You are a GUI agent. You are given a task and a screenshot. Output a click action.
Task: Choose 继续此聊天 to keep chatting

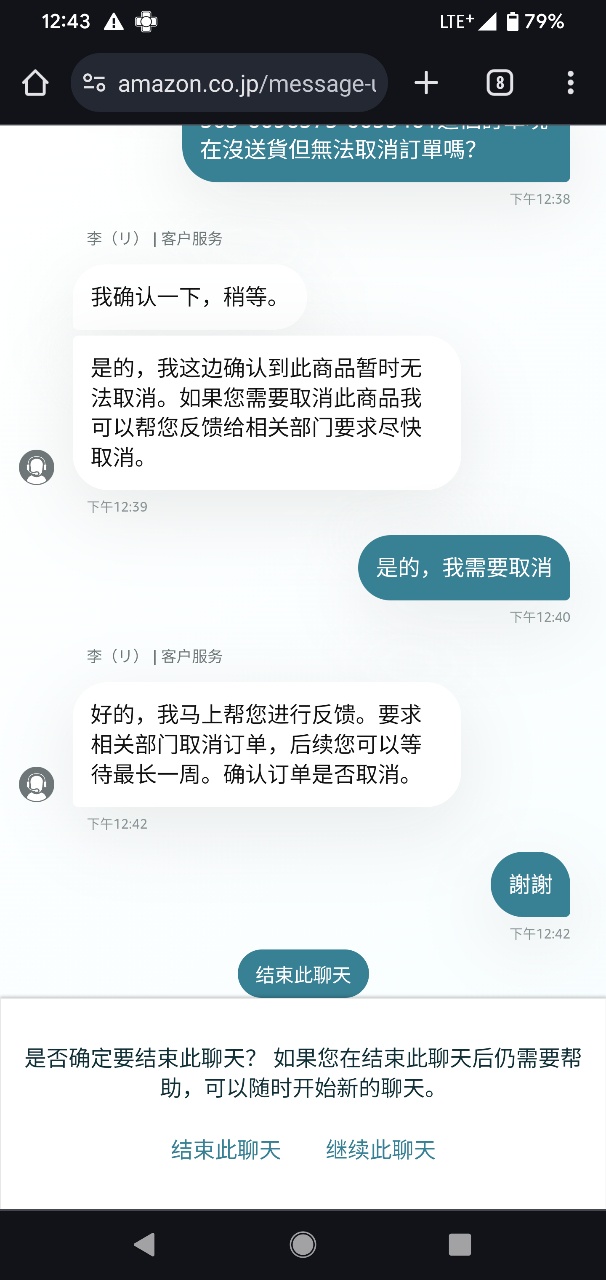tap(381, 1150)
